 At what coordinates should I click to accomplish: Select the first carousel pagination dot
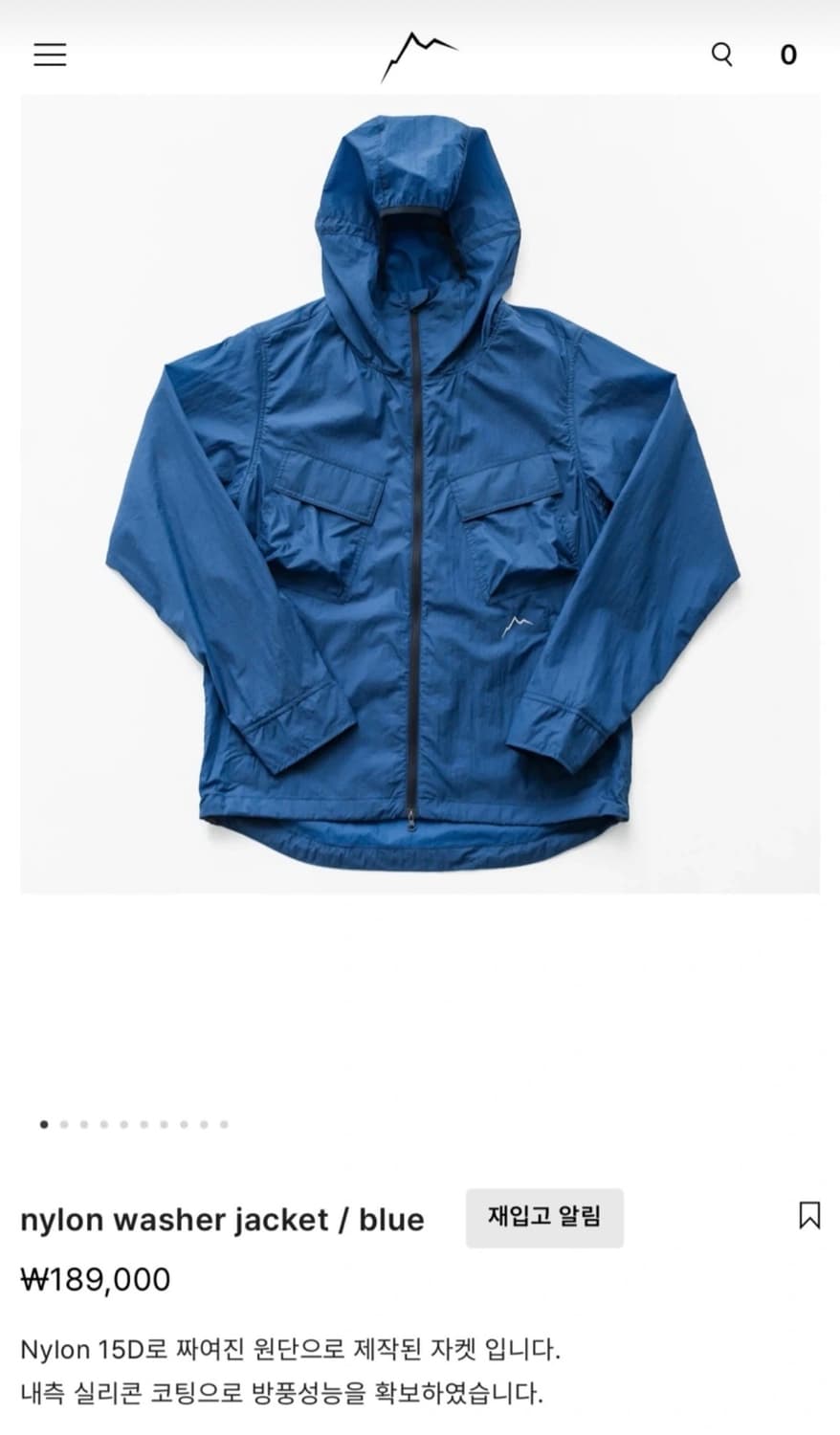(44, 1124)
